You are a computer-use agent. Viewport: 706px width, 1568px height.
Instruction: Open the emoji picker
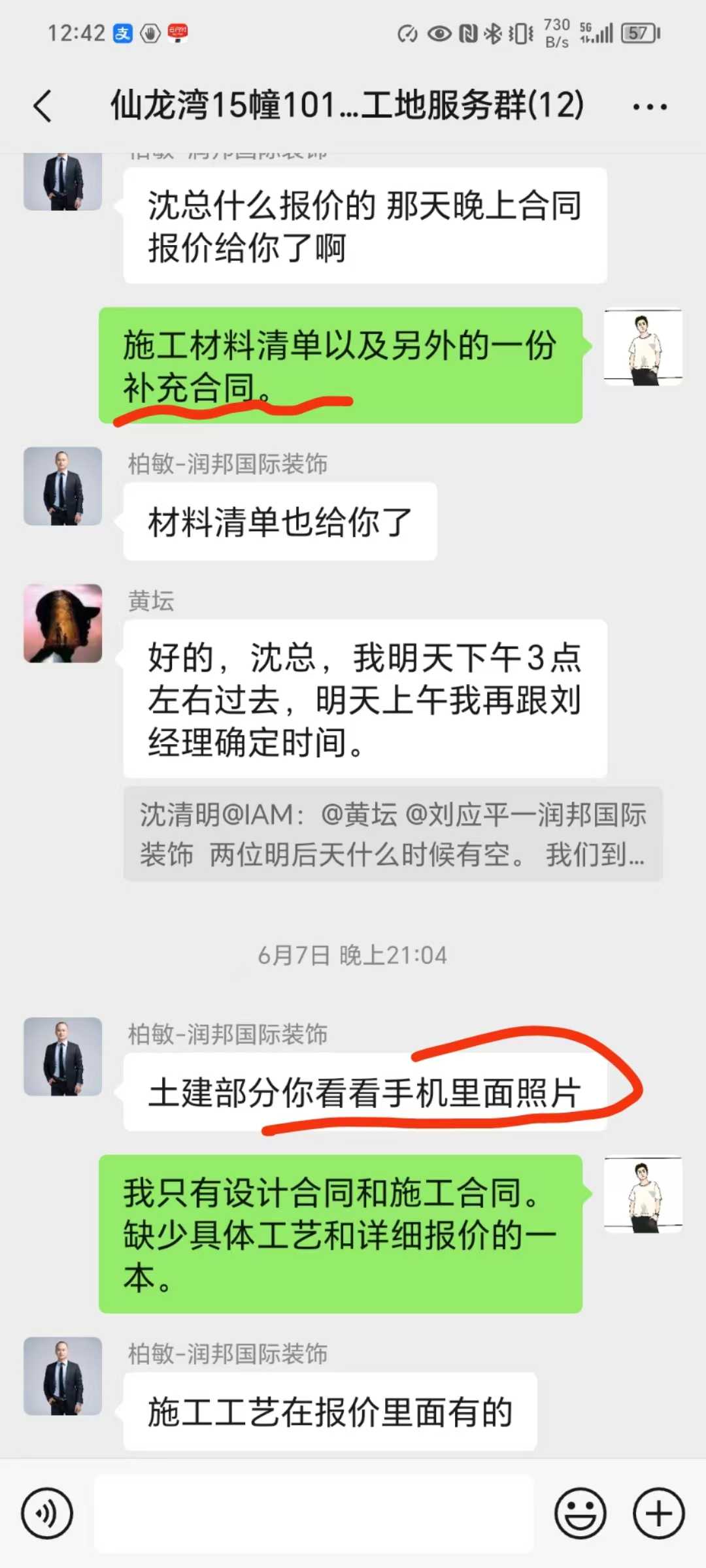(x=580, y=1513)
